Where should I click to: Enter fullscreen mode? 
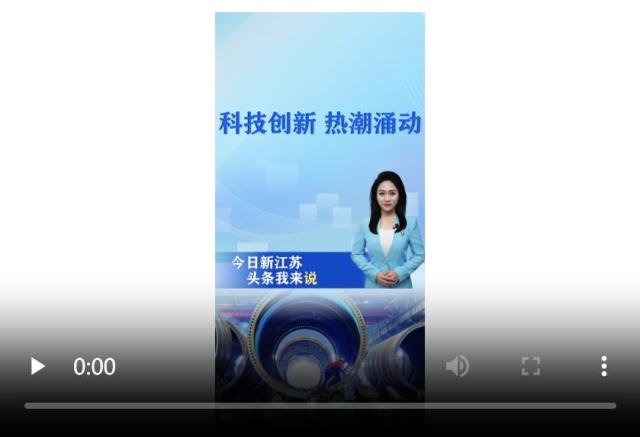click(x=531, y=366)
